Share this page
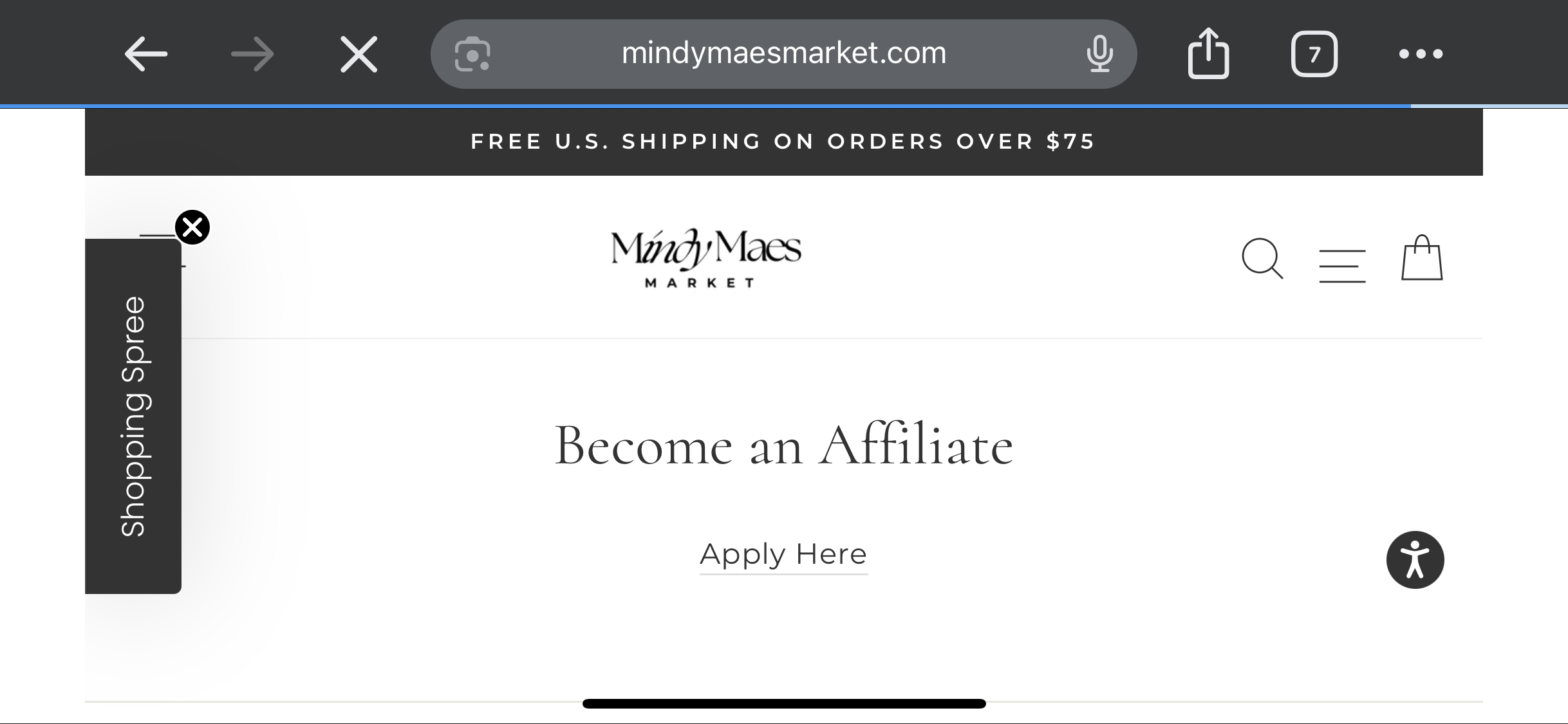The width and height of the screenshot is (1568, 724). (x=1208, y=53)
